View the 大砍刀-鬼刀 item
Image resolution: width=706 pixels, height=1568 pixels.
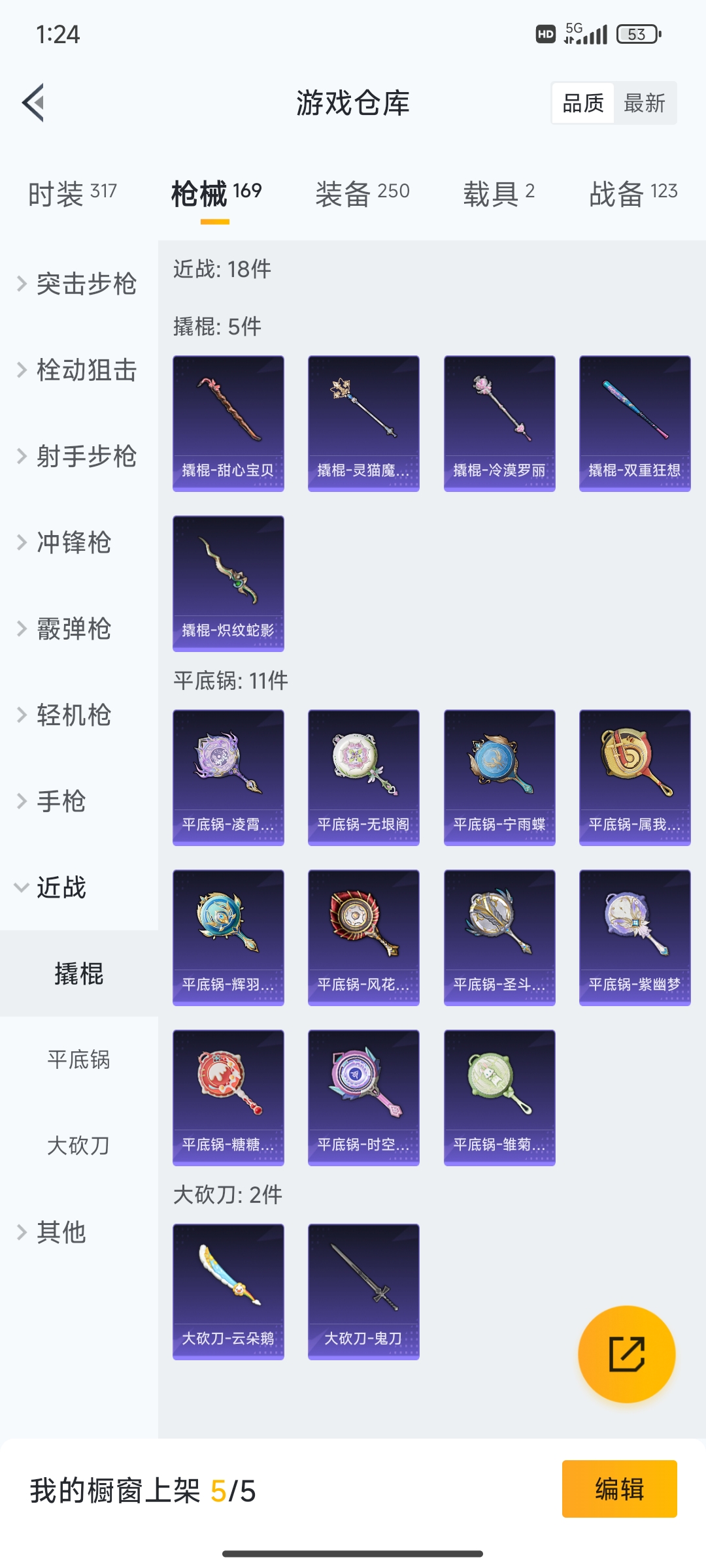coord(363,1291)
